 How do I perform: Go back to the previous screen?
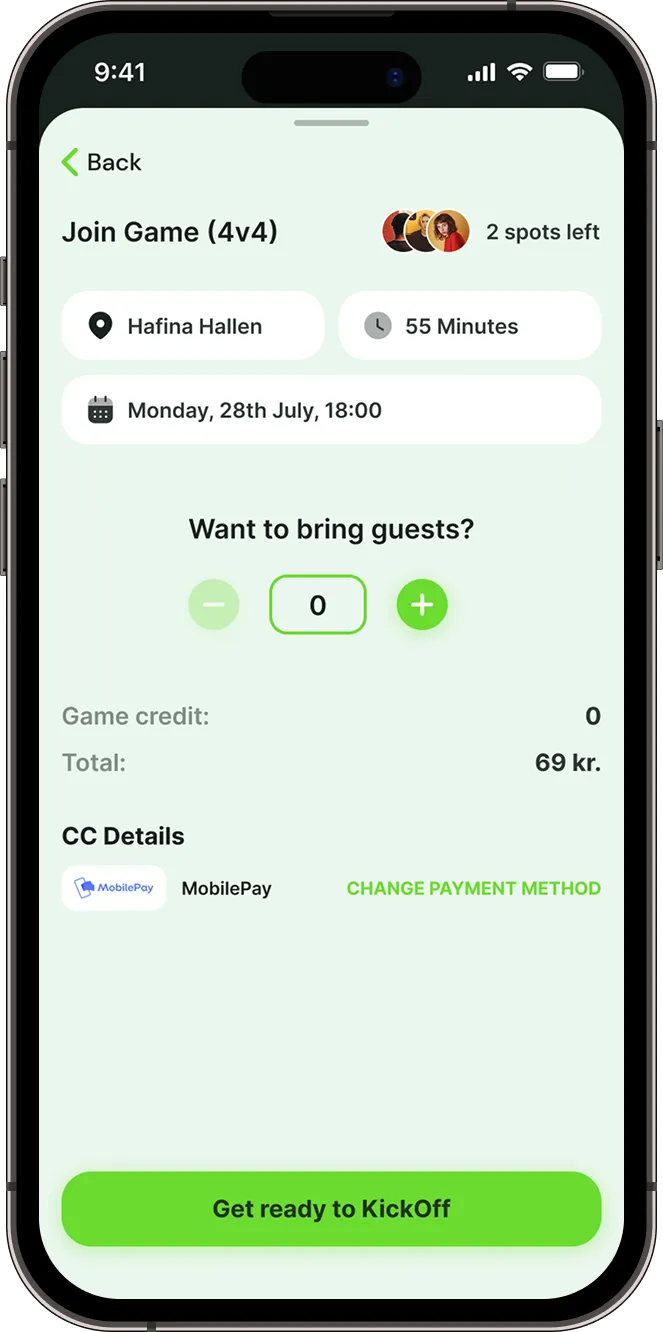click(101, 162)
